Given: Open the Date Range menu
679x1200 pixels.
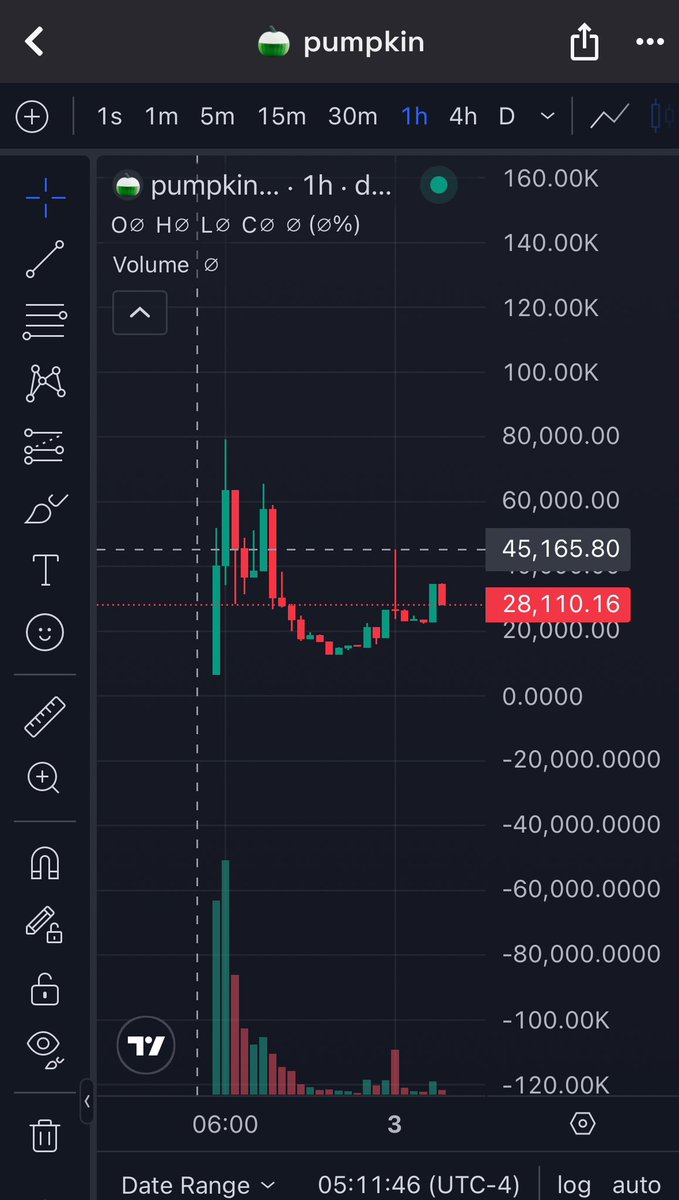Looking at the screenshot, I should (198, 1185).
